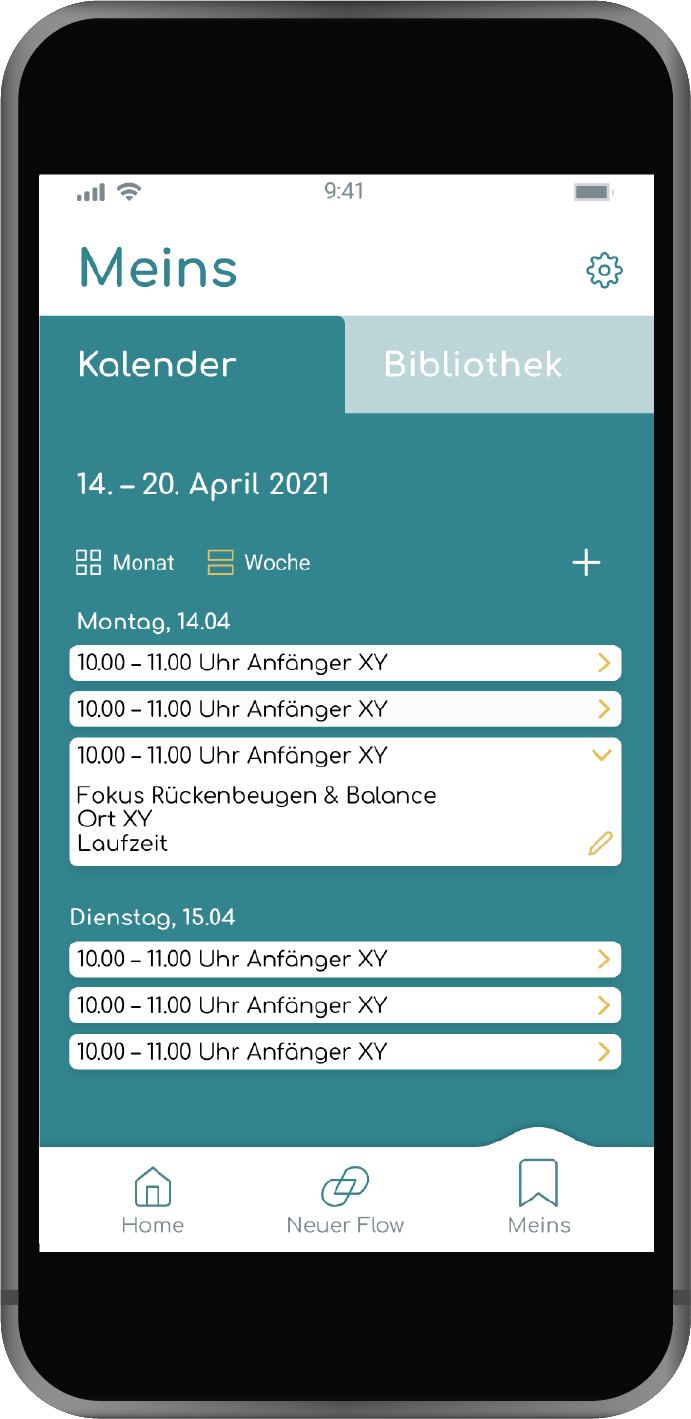This screenshot has width=691, height=1419.
Task: Collapse the expanded Fokus Rückenbeugen entry
Action: (x=602, y=756)
